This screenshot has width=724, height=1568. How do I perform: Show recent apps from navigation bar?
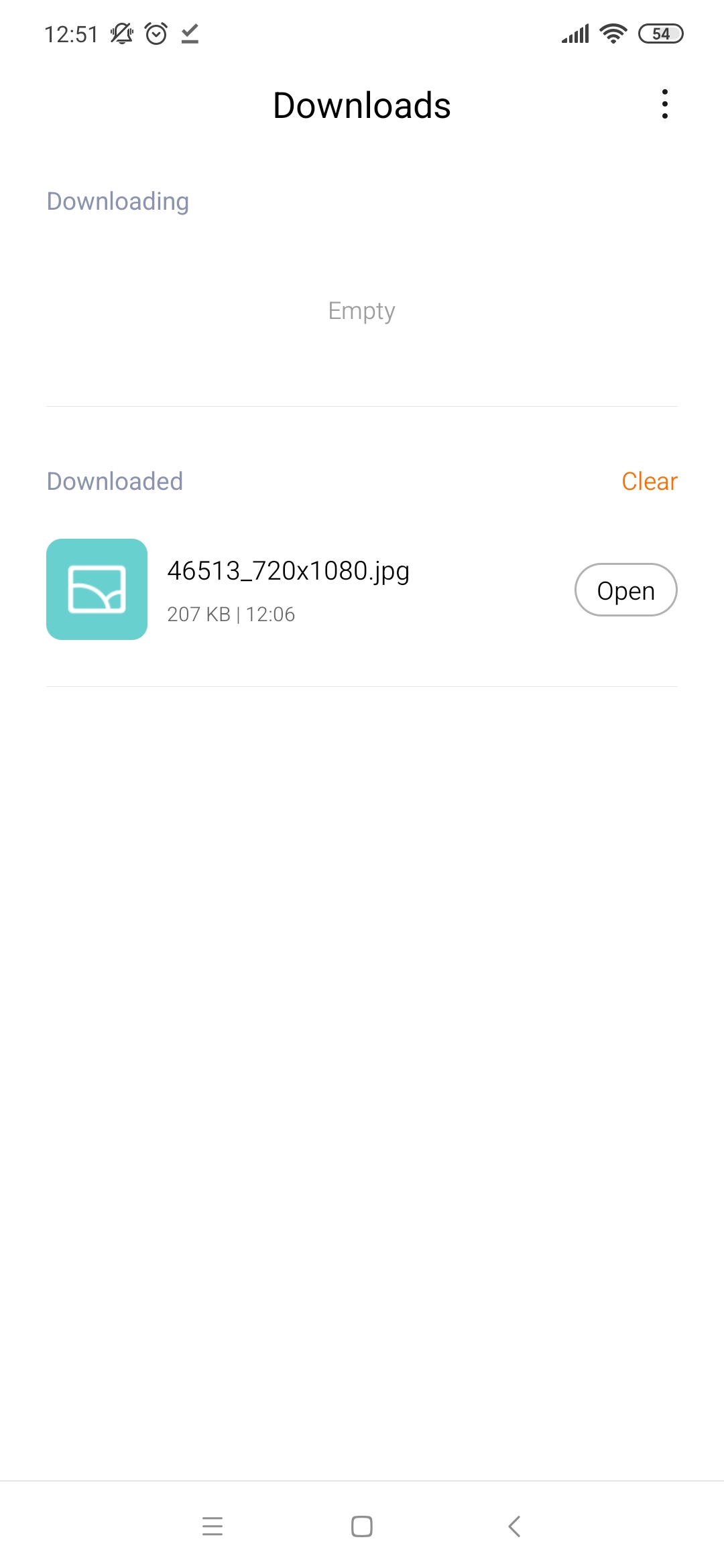tap(212, 1526)
